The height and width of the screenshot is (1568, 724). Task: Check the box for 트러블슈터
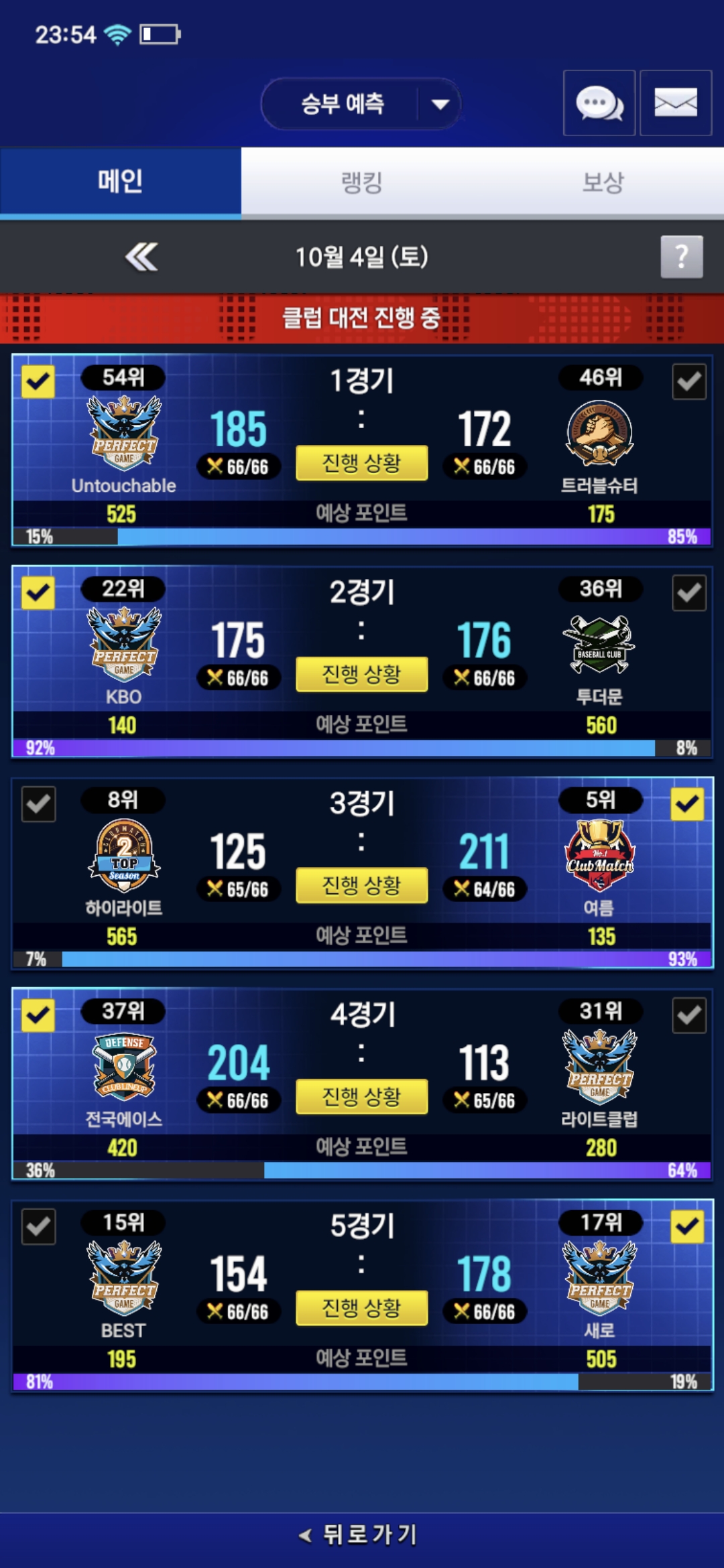tap(688, 382)
